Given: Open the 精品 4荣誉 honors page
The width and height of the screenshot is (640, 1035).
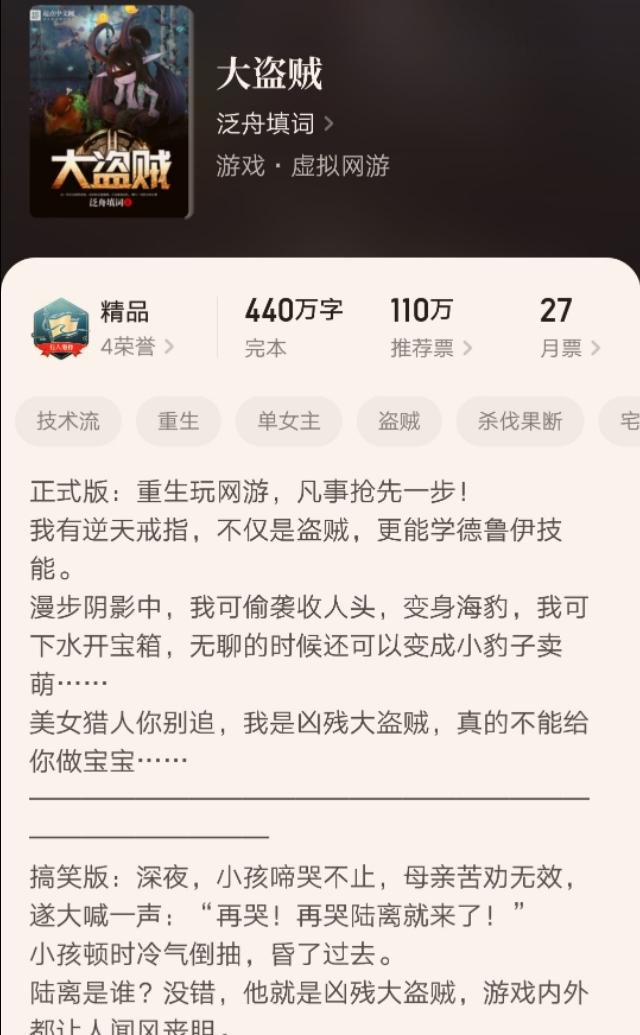Looking at the screenshot, I should tap(103, 329).
